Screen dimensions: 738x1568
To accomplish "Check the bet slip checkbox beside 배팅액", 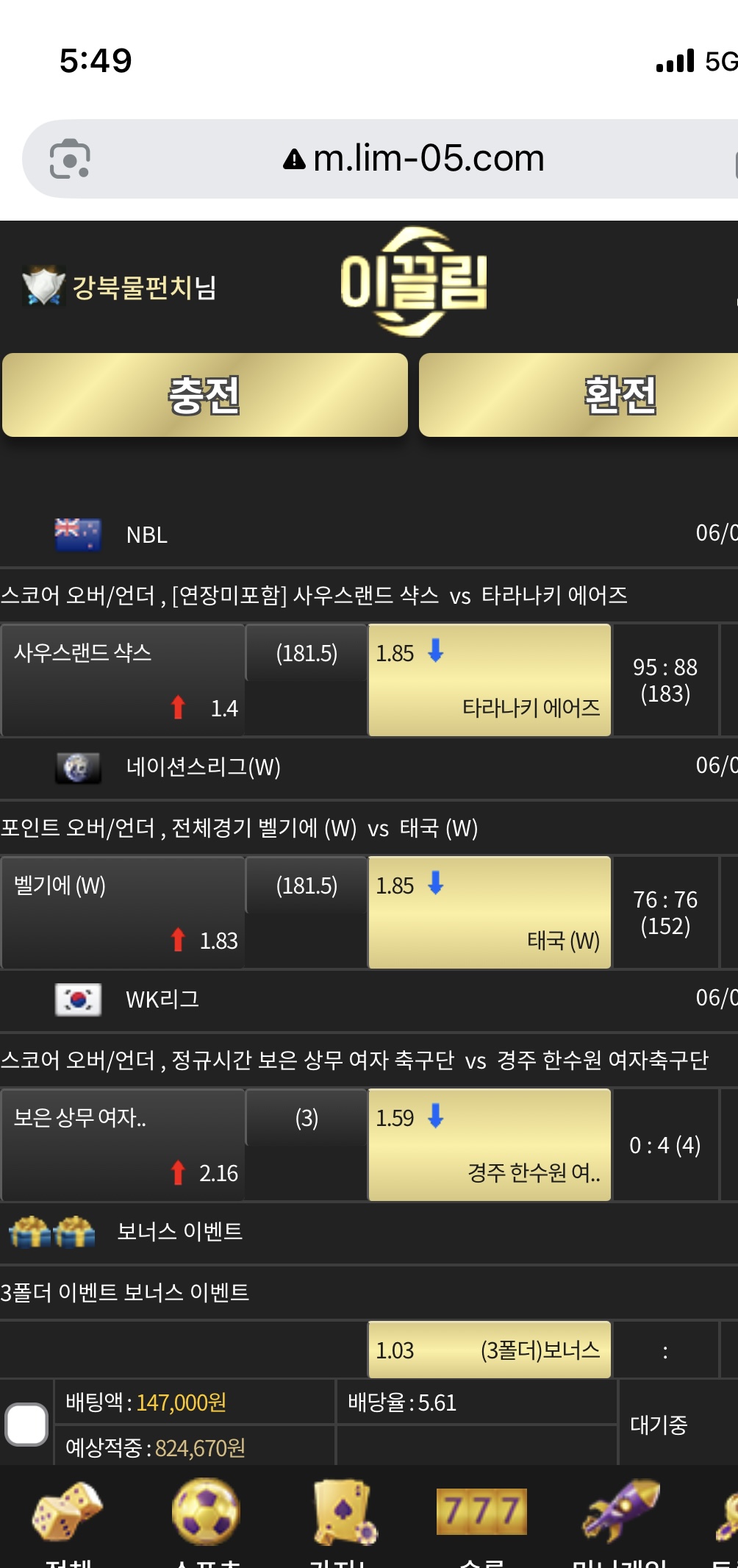I will pyautogui.click(x=26, y=1425).
